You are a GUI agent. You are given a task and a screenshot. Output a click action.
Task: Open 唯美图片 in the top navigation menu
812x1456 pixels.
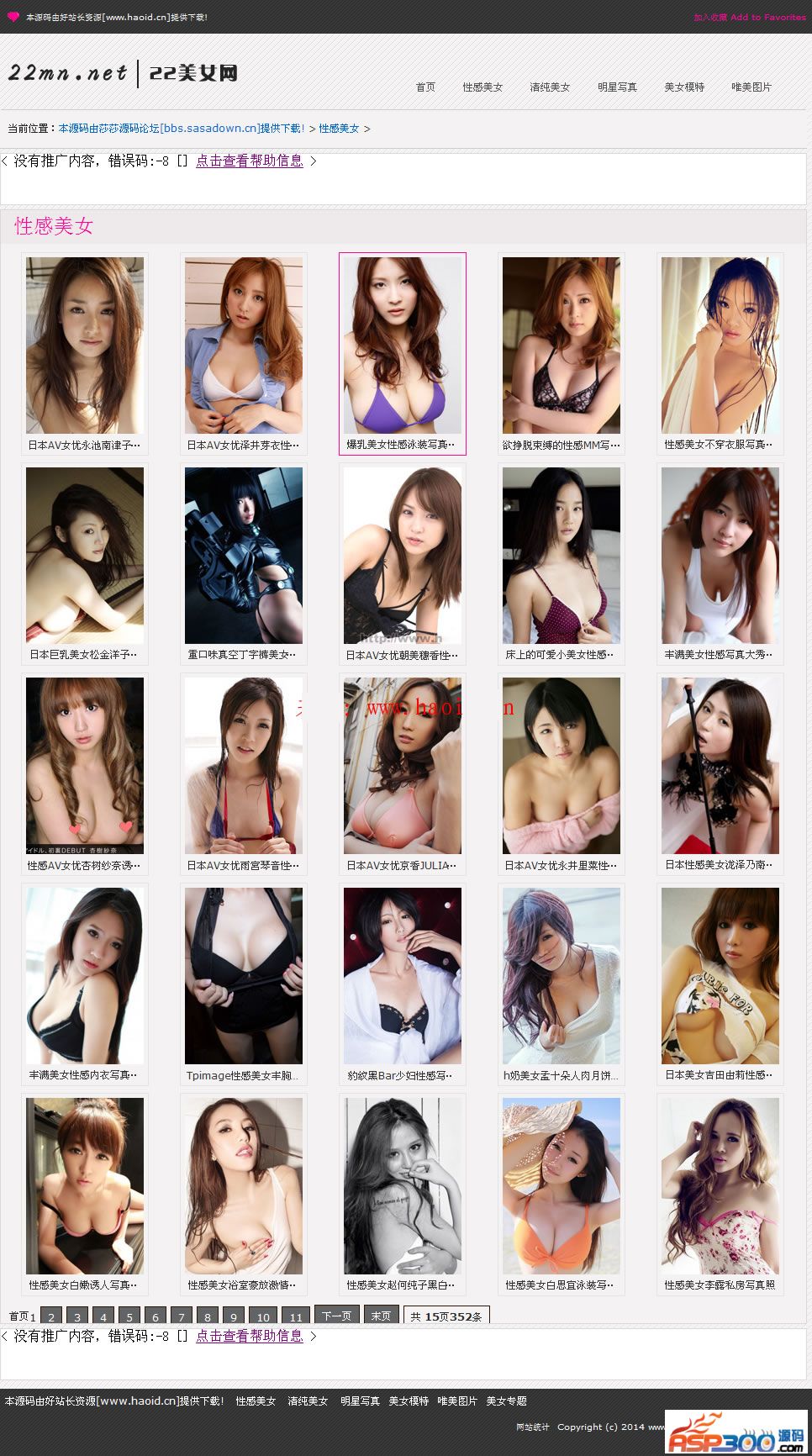coord(751,87)
